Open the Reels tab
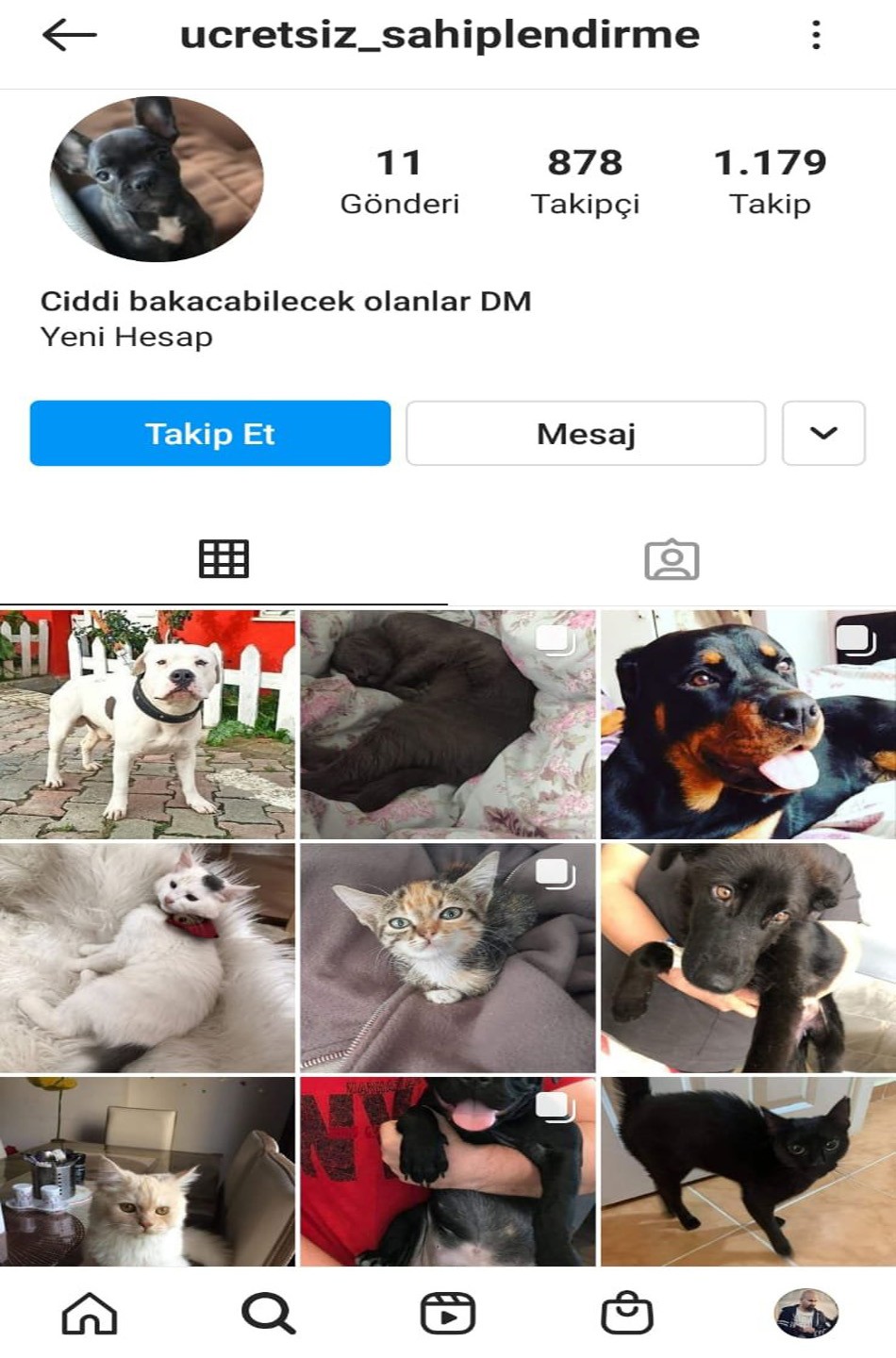The height and width of the screenshot is (1358, 896). [x=448, y=1313]
